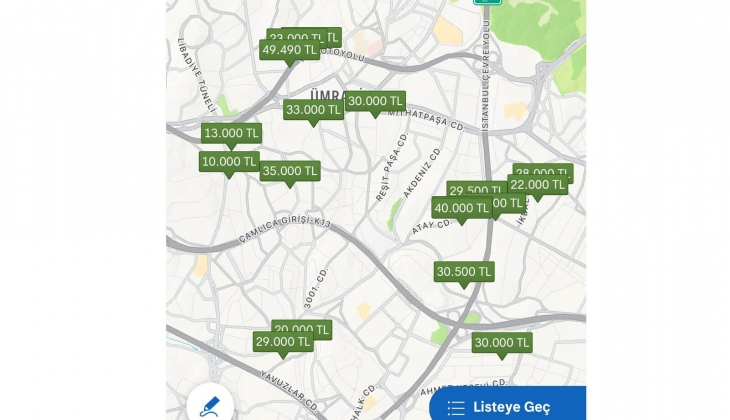Select the 33.000 TL map marker
730x420 pixels.
(313, 110)
